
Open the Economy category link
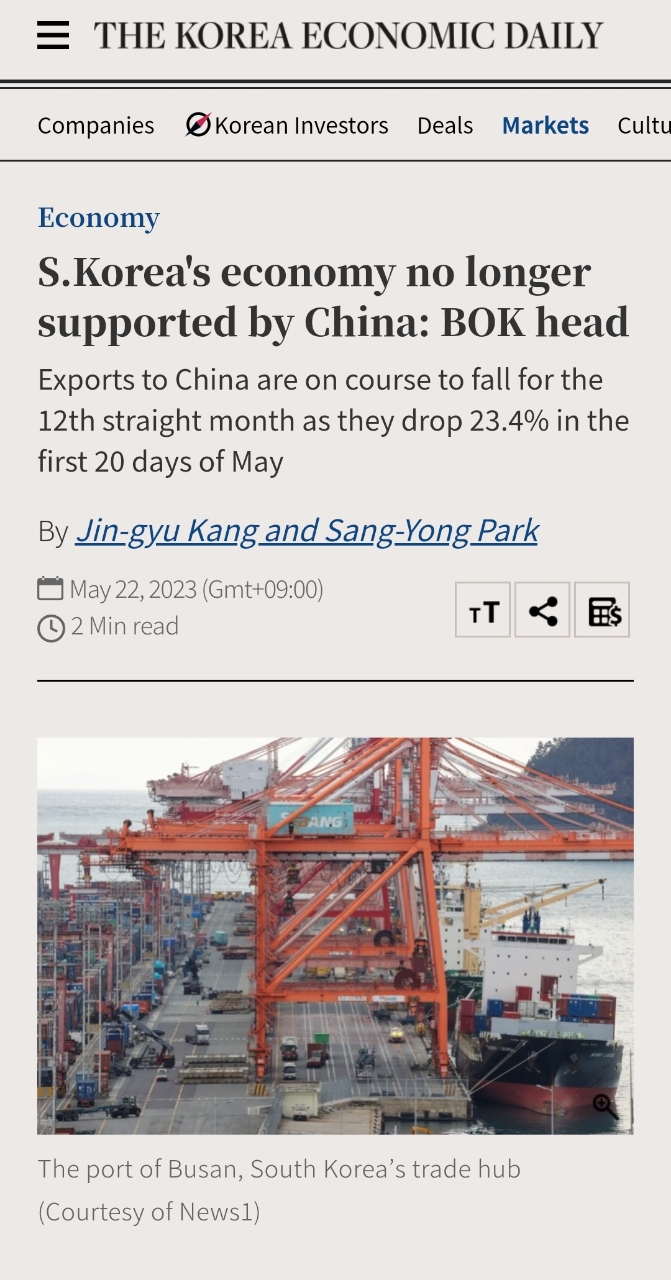coord(99,218)
